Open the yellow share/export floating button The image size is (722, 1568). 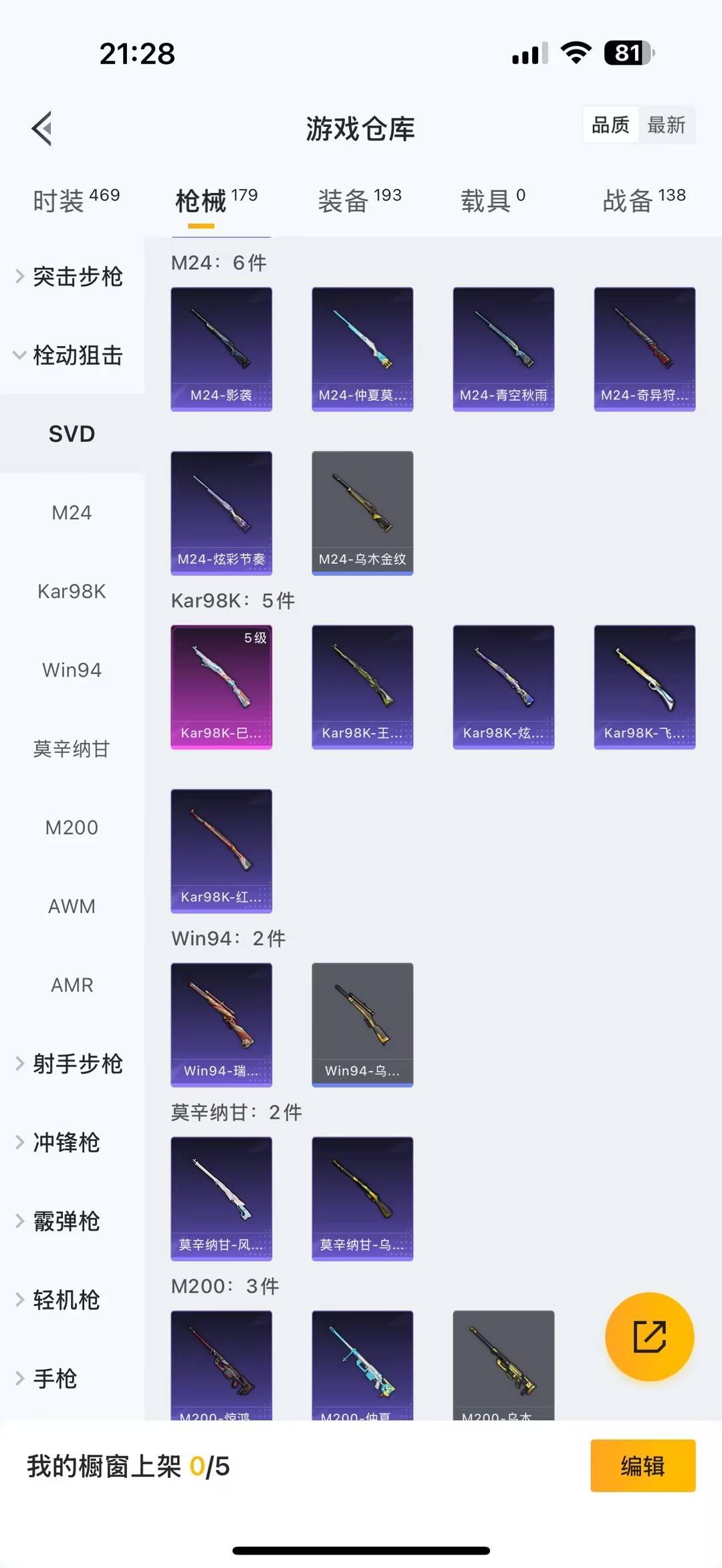click(x=649, y=1338)
